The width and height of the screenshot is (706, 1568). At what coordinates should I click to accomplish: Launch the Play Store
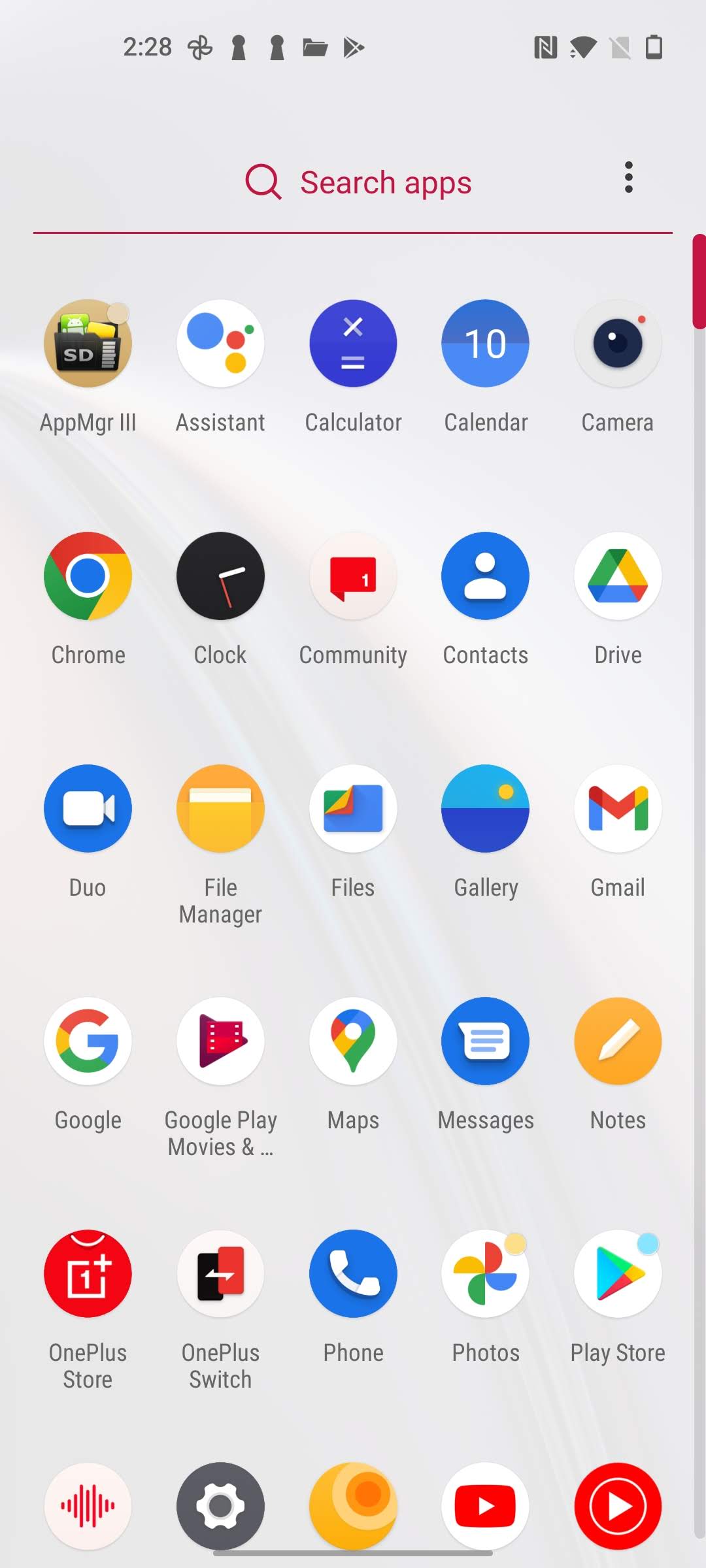click(x=618, y=1274)
